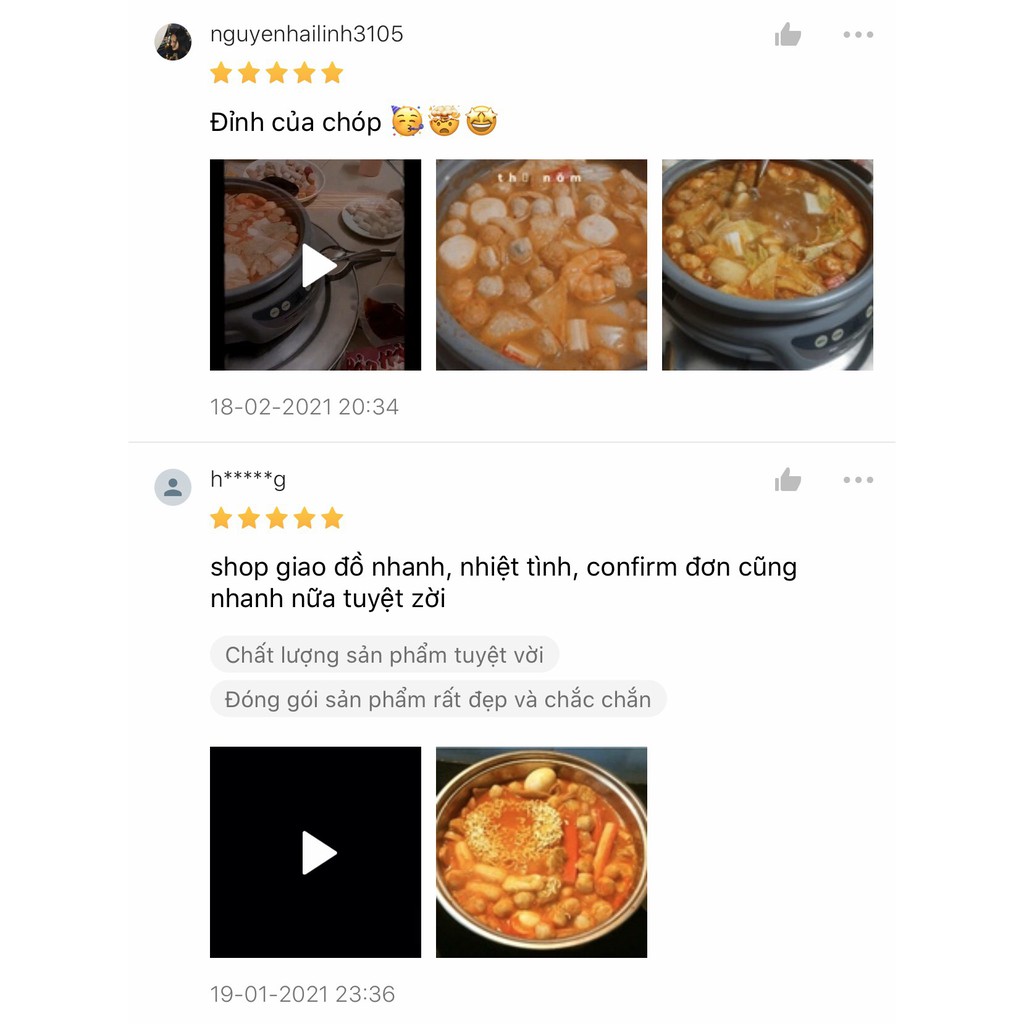This screenshot has height=1024, width=1024.
Task: Like nguyenhailinh3105's review
Action: [x=788, y=35]
